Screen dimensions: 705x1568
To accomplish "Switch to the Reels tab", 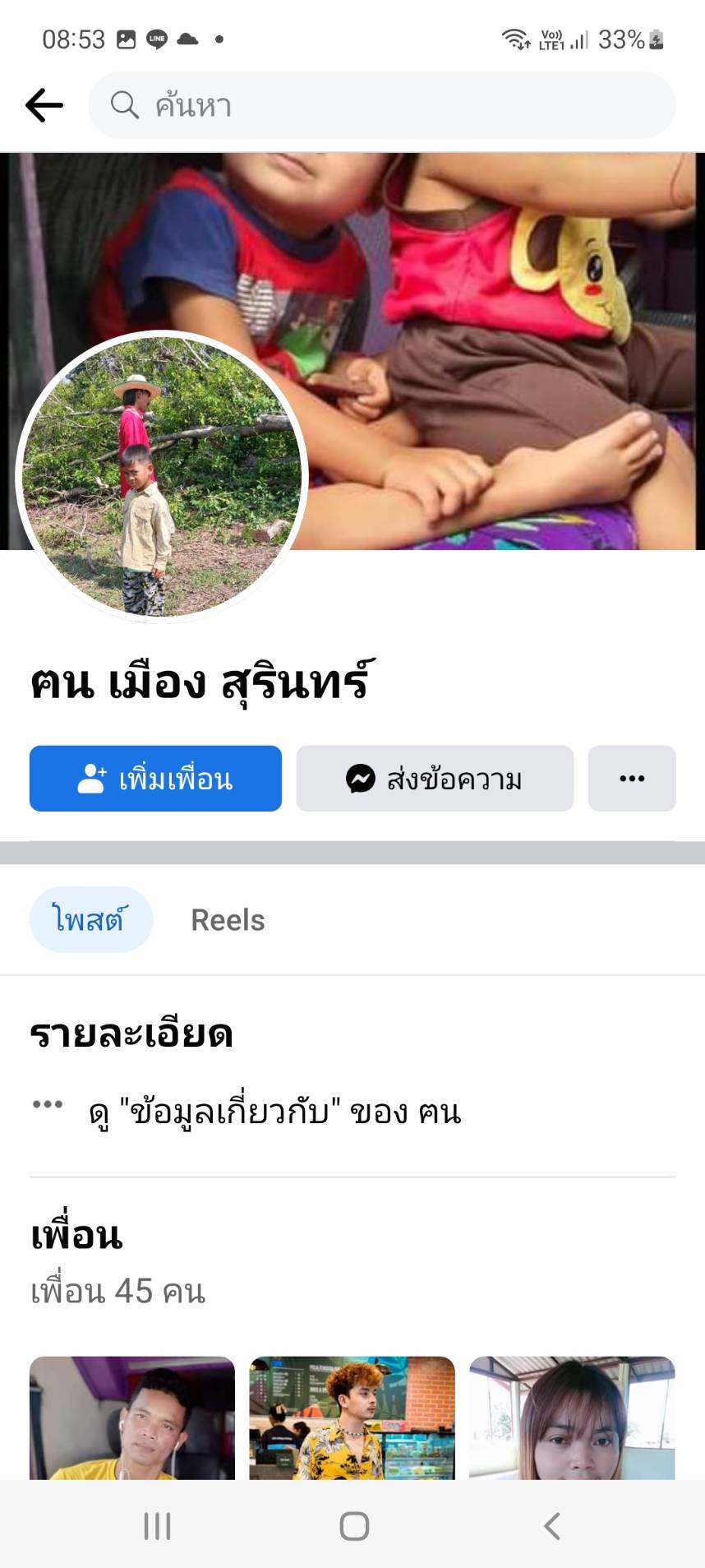I will (228, 920).
